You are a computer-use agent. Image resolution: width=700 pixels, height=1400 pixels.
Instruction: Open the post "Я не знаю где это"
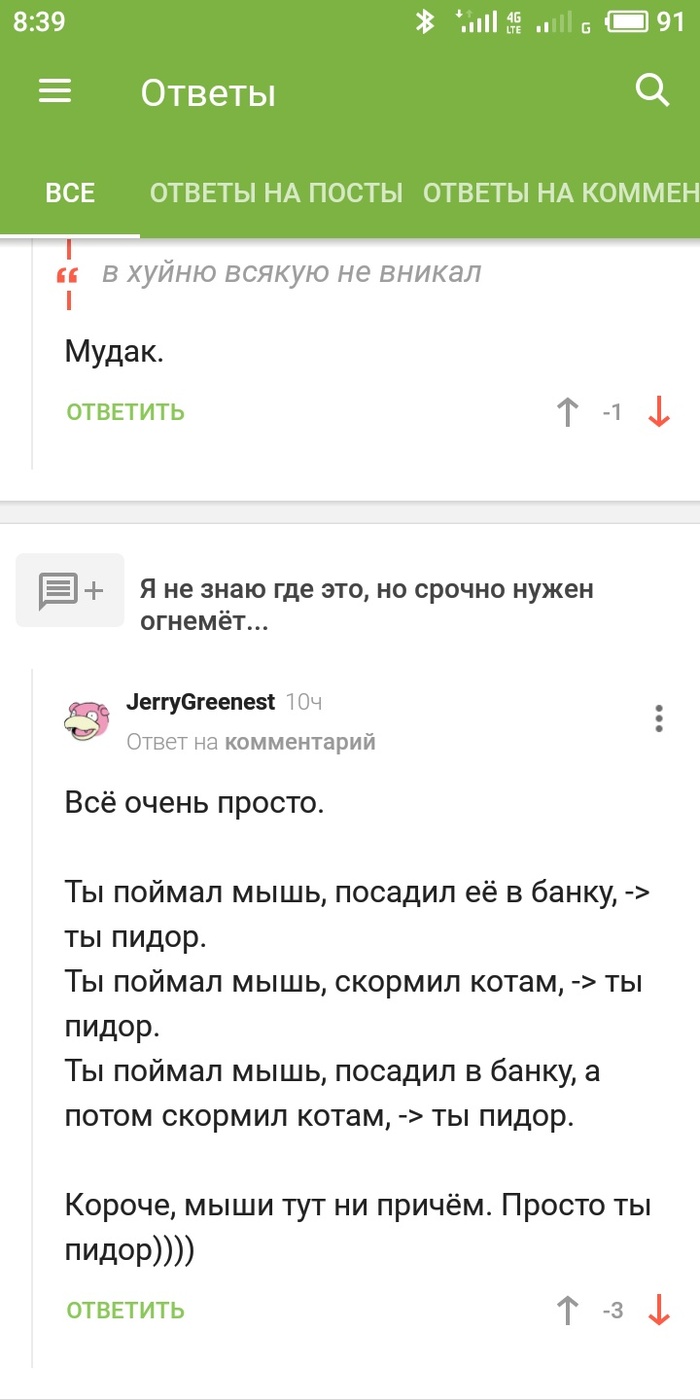[x=366, y=604]
